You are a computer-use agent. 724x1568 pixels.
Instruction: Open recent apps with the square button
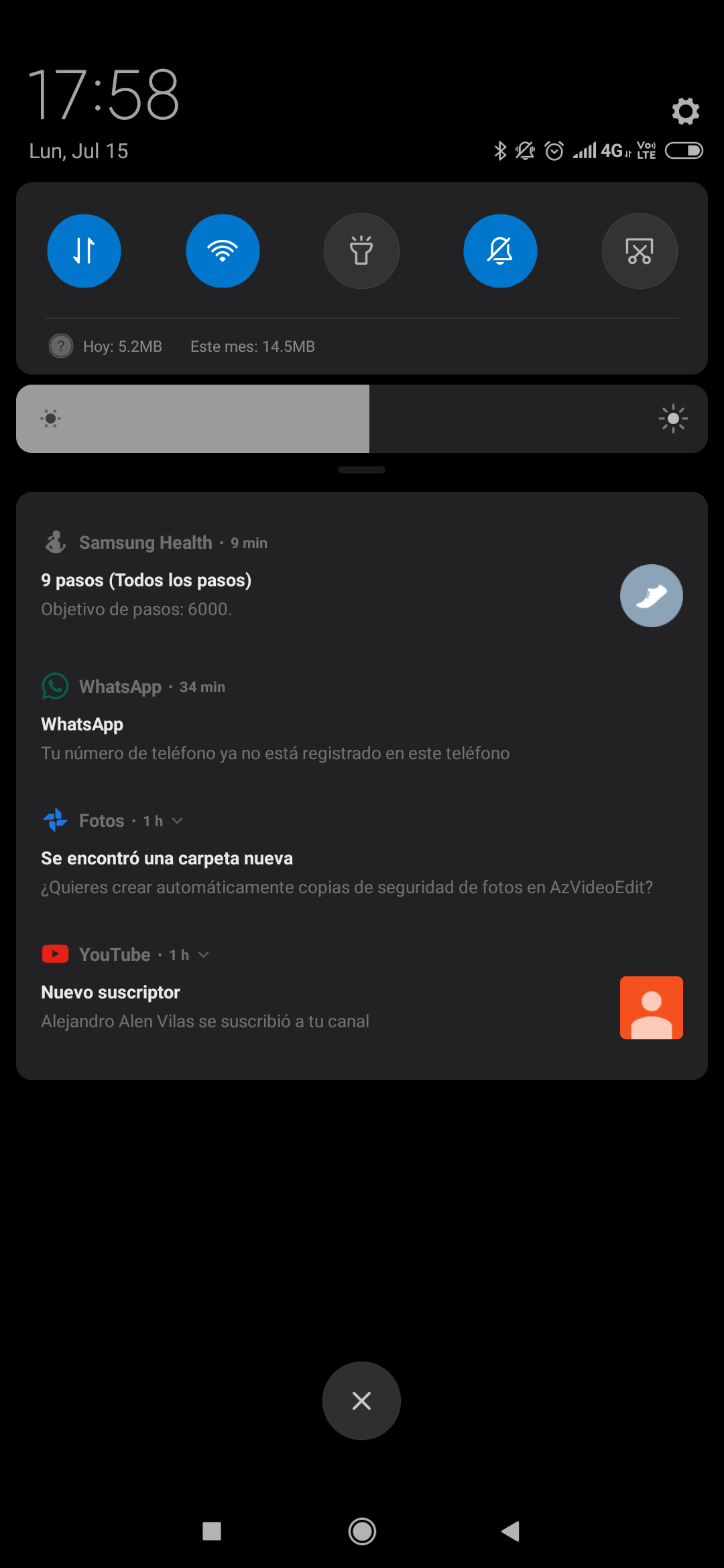click(212, 1531)
